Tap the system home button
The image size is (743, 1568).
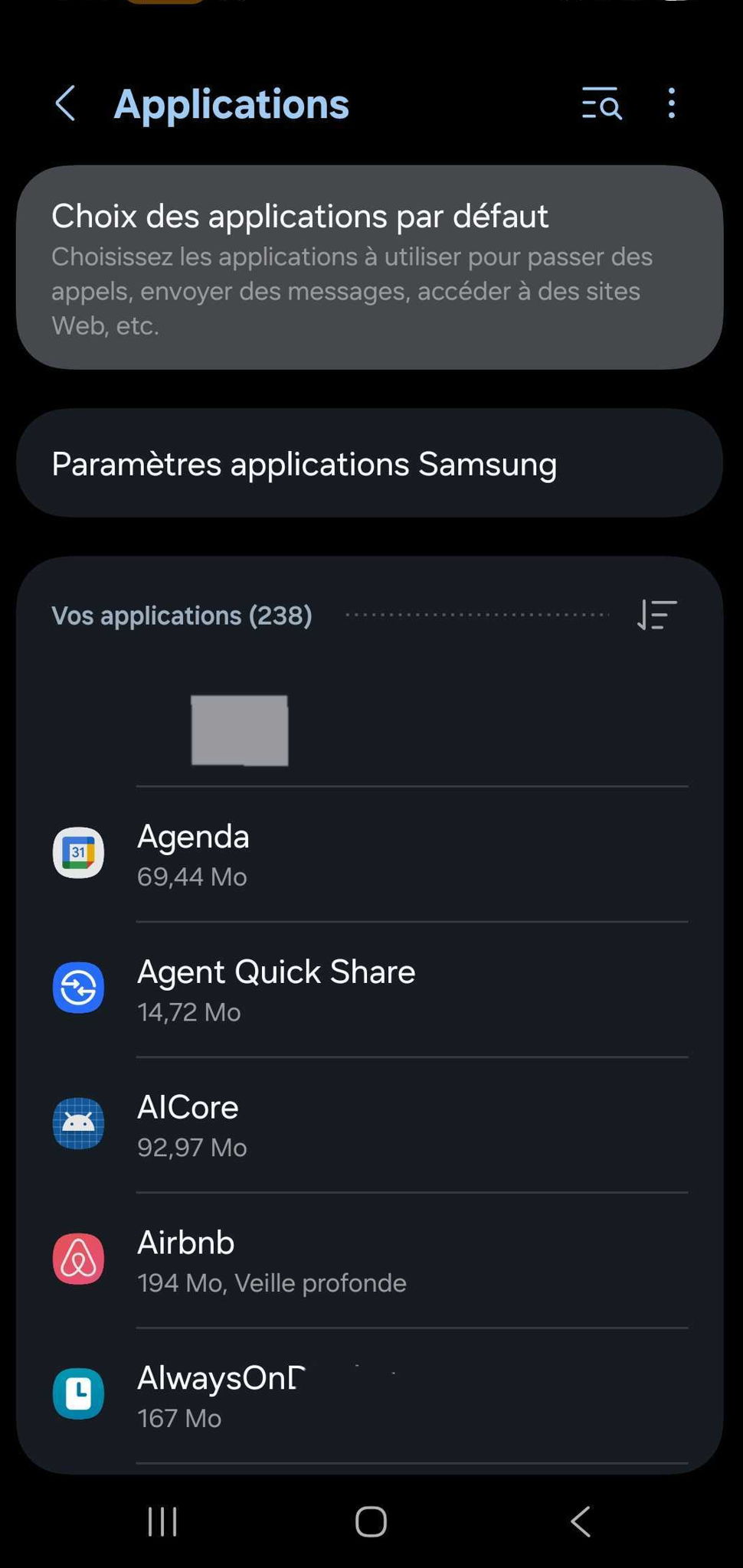[371, 1521]
